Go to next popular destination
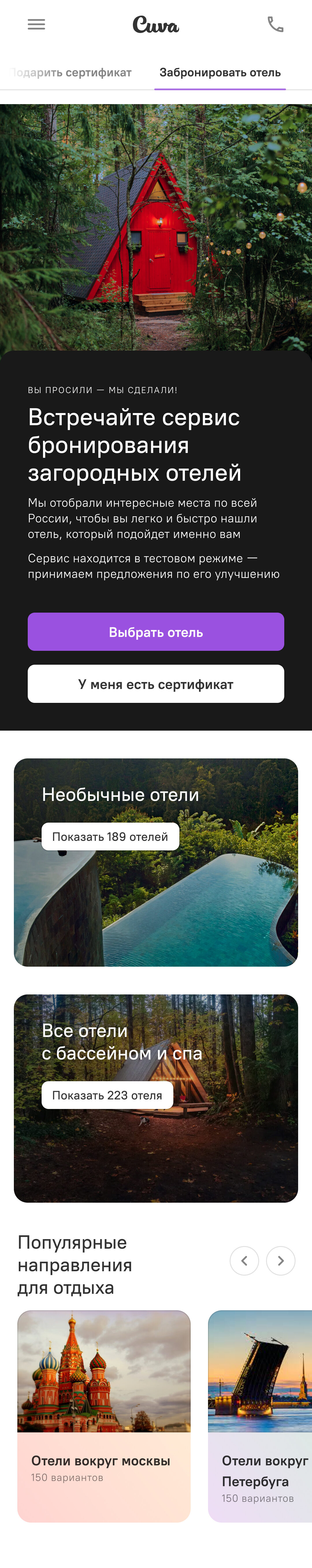This screenshot has height=1568, width=312. [281, 1261]
